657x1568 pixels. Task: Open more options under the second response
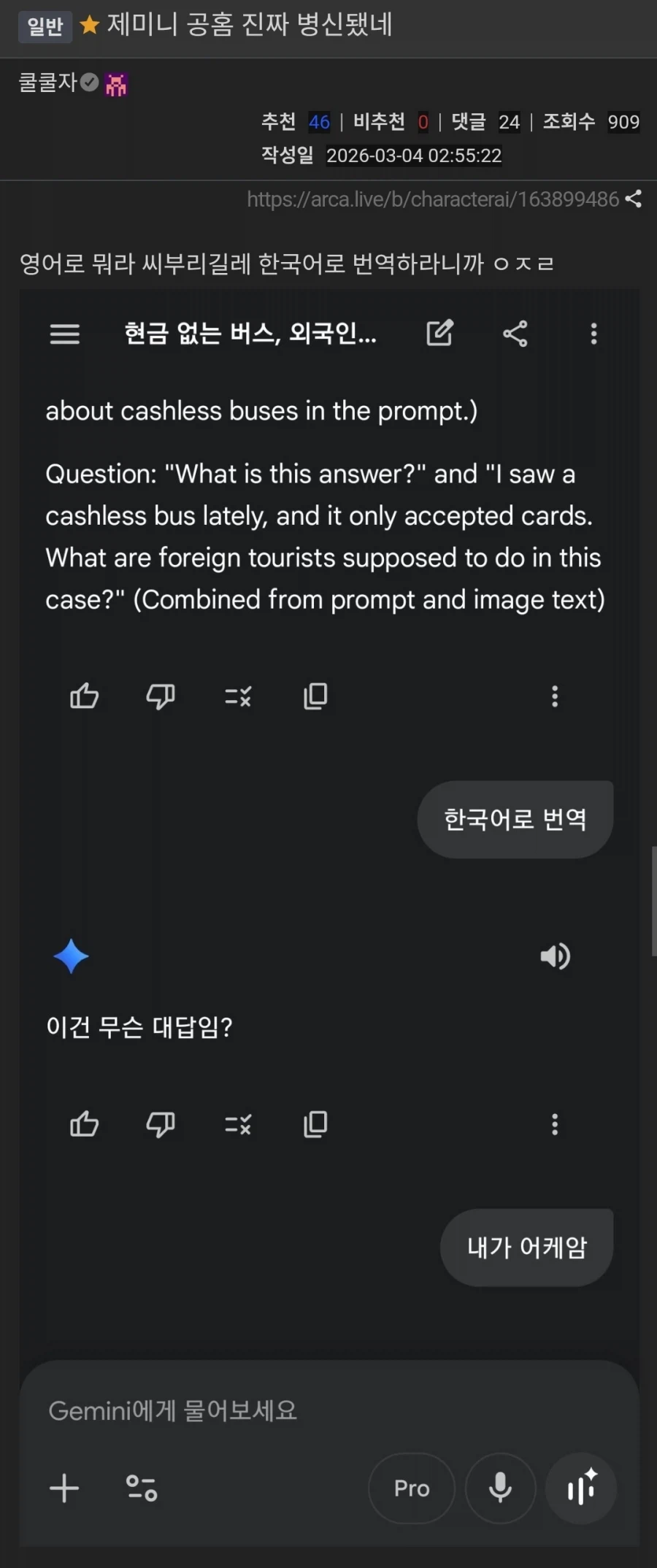pyautogui.click(x=555, y=1124)
